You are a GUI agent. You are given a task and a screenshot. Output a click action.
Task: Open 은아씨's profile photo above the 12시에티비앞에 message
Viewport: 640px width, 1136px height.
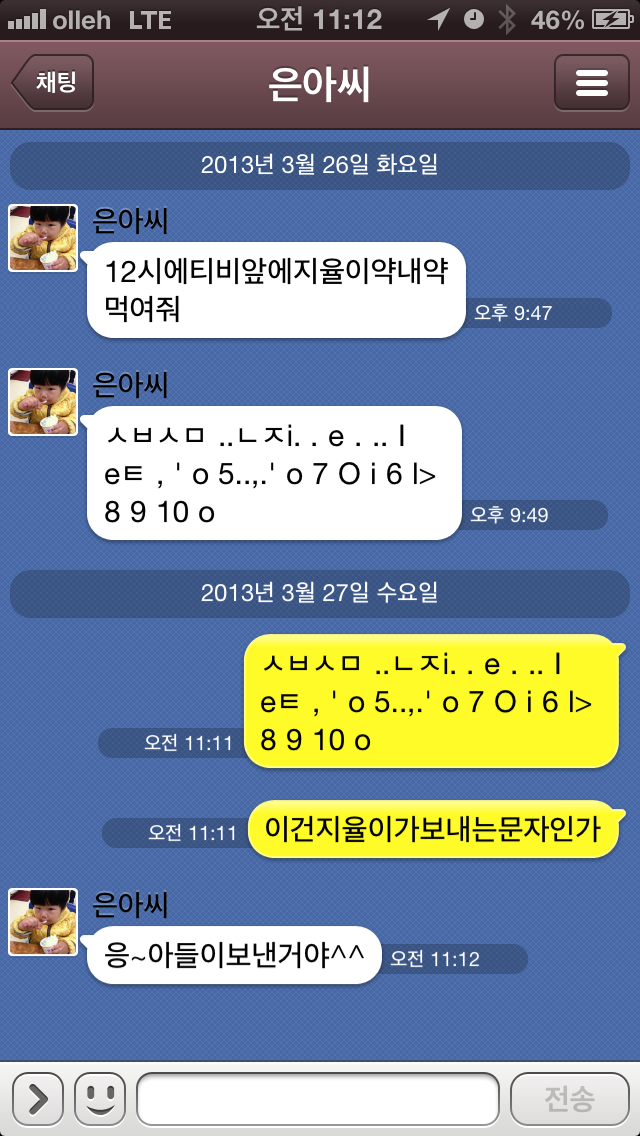pos(43,238)
